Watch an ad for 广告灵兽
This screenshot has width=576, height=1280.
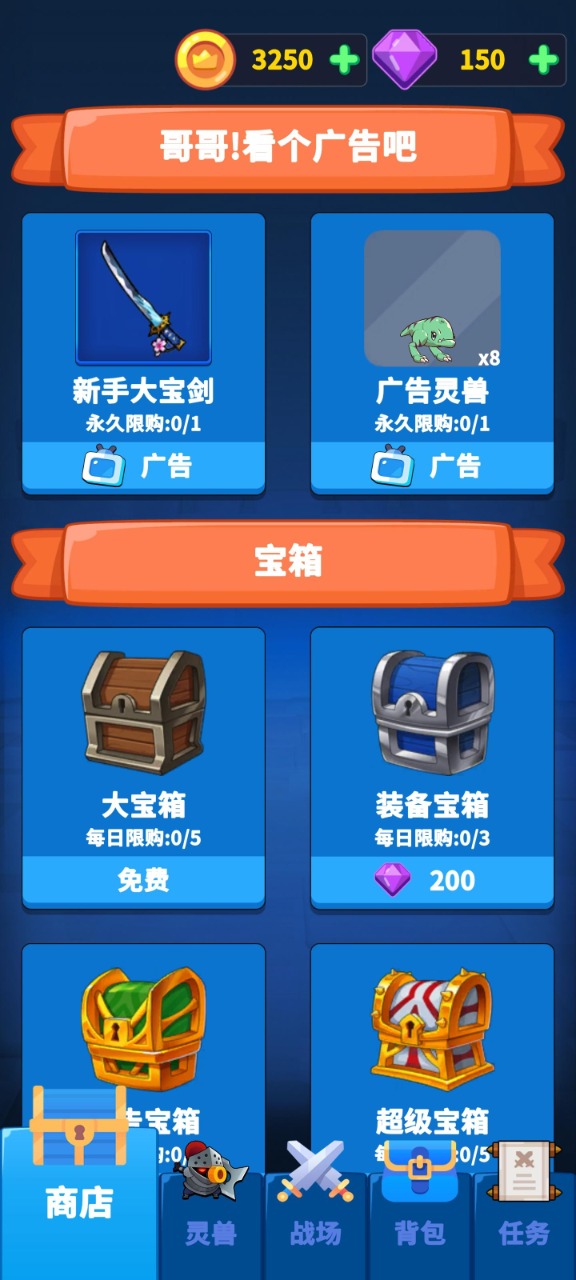coord(432,466)
